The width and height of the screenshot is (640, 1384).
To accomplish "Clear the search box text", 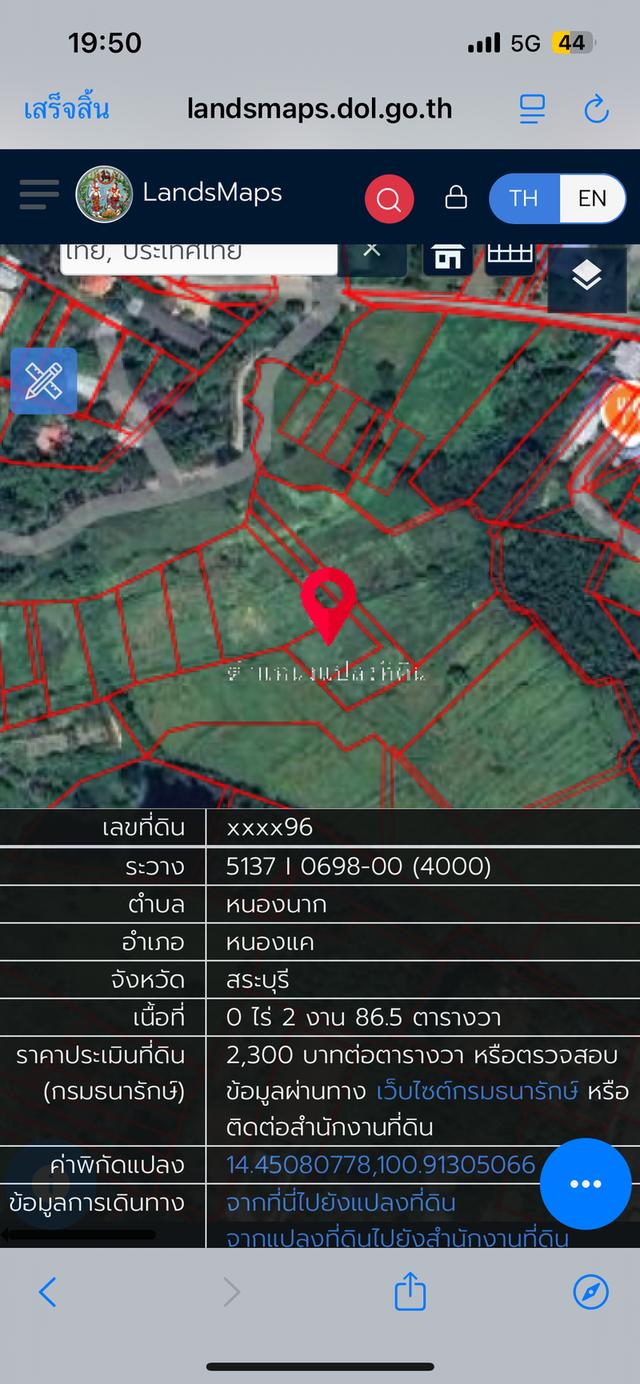I will (372, 251).
